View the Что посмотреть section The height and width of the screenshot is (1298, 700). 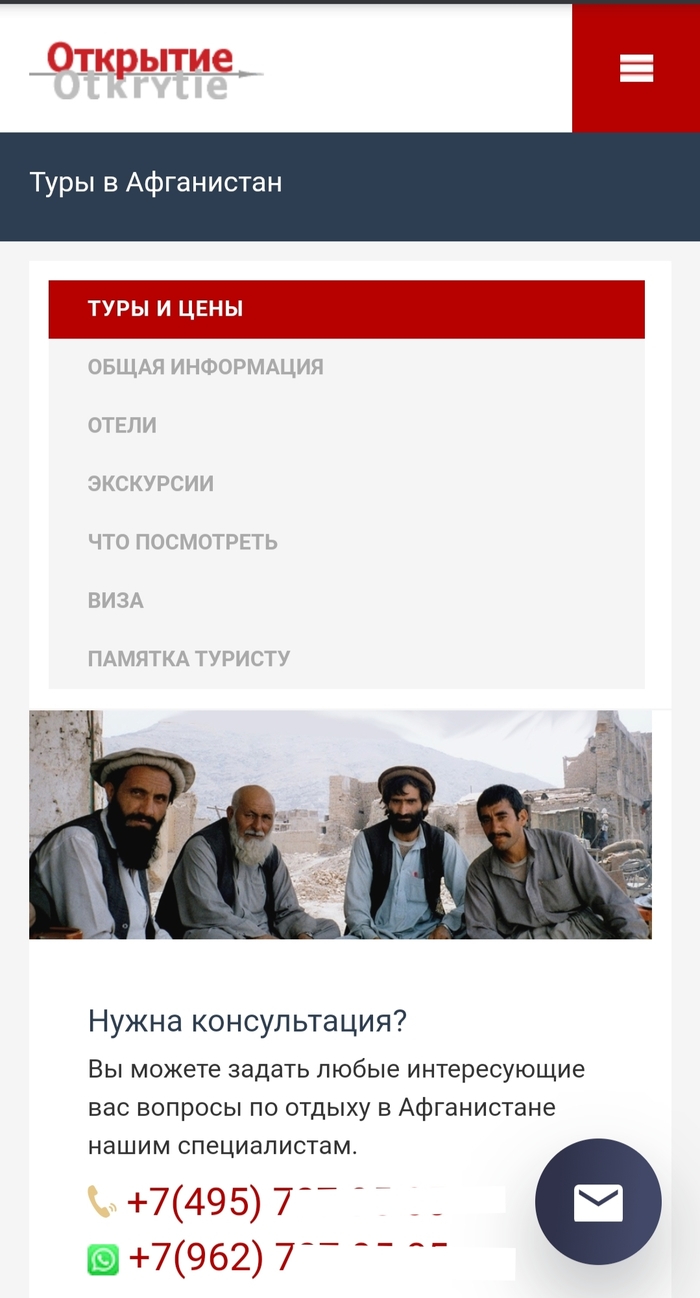coord(182,542)
